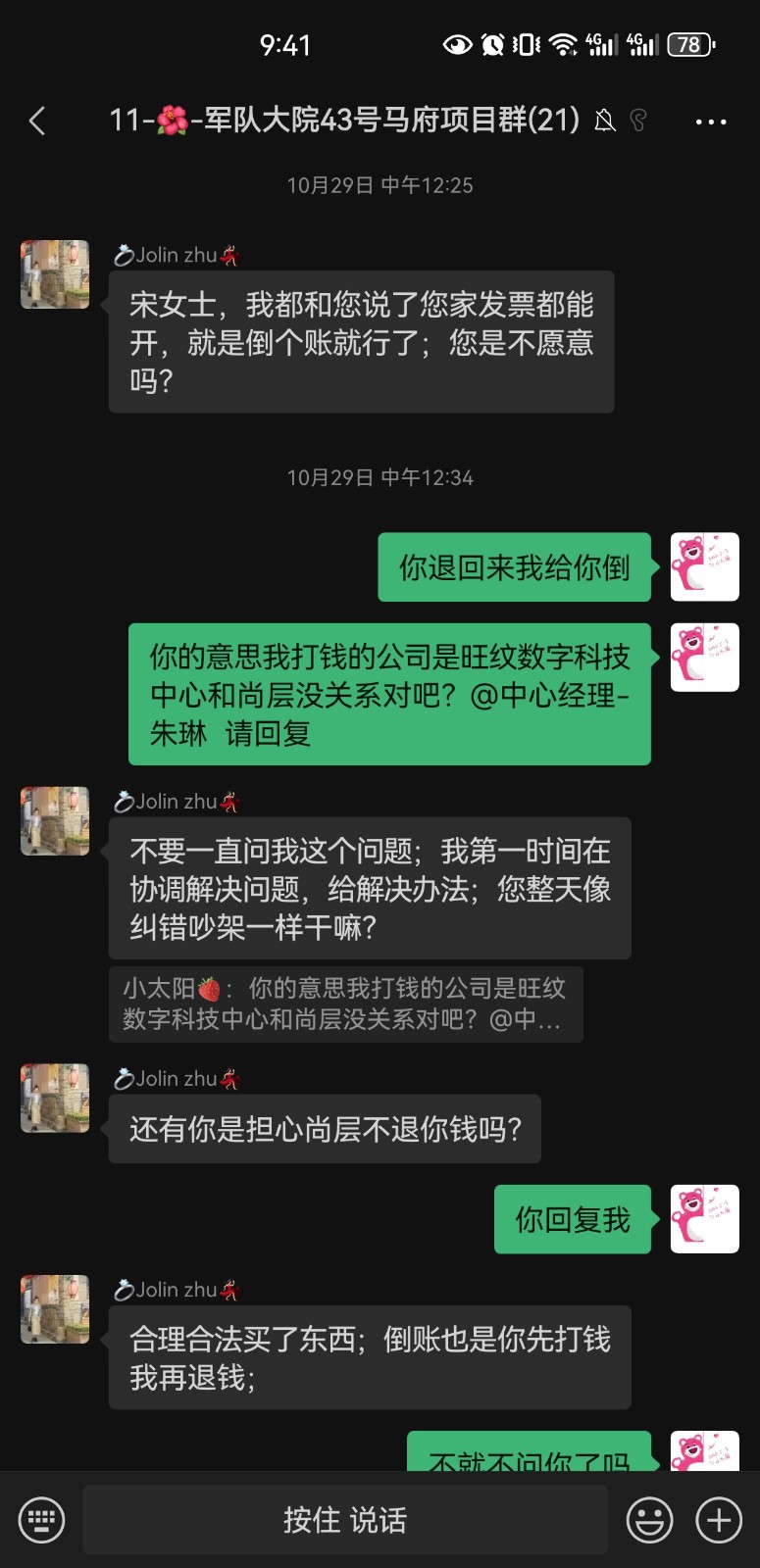This screenshot has height=1568, width=760.
Task: Open the plus attachments menu
Action: click(x=719, y=1520)
